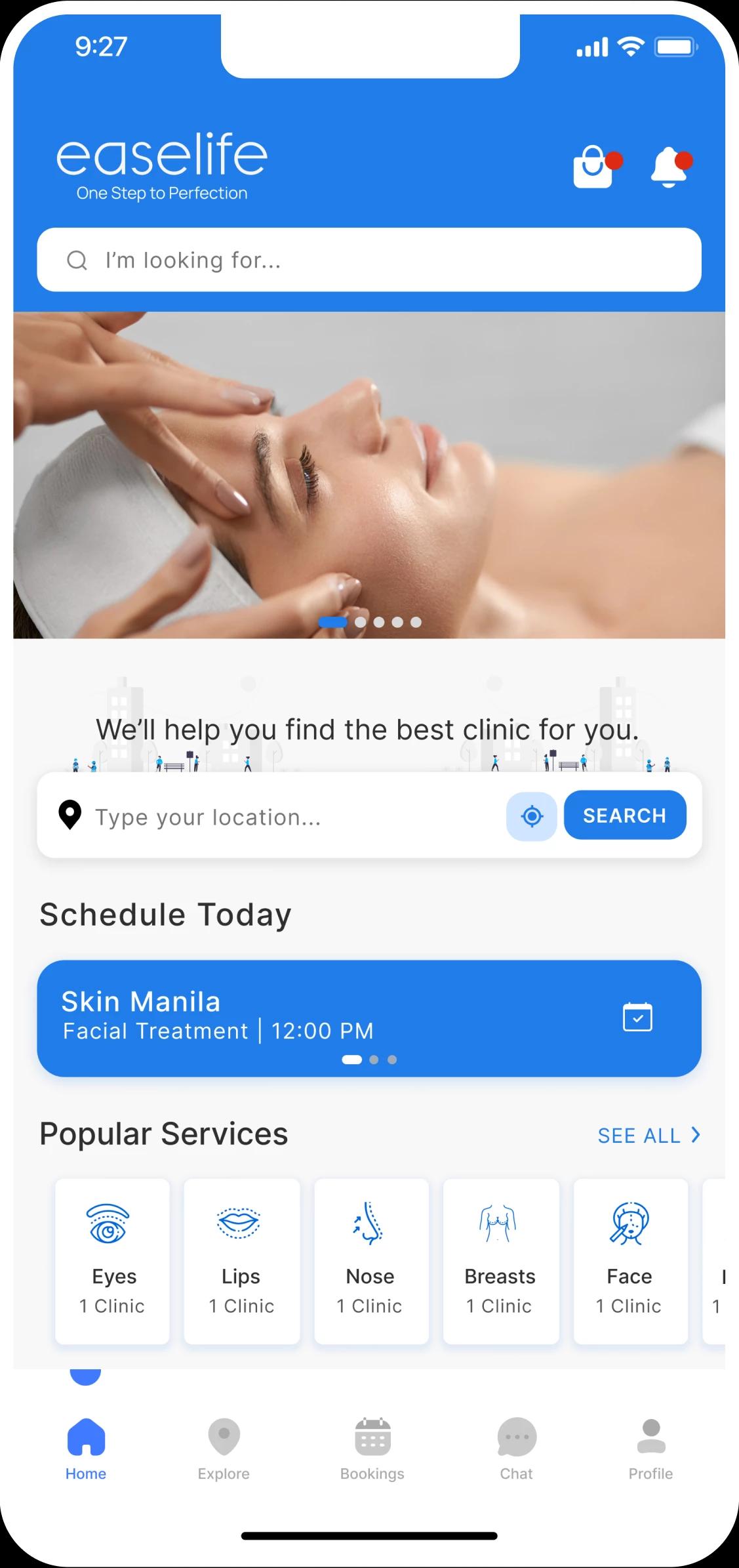Screen dimensions: 739x1568
Task: Open the notifications bell
Action: point(669,167)
